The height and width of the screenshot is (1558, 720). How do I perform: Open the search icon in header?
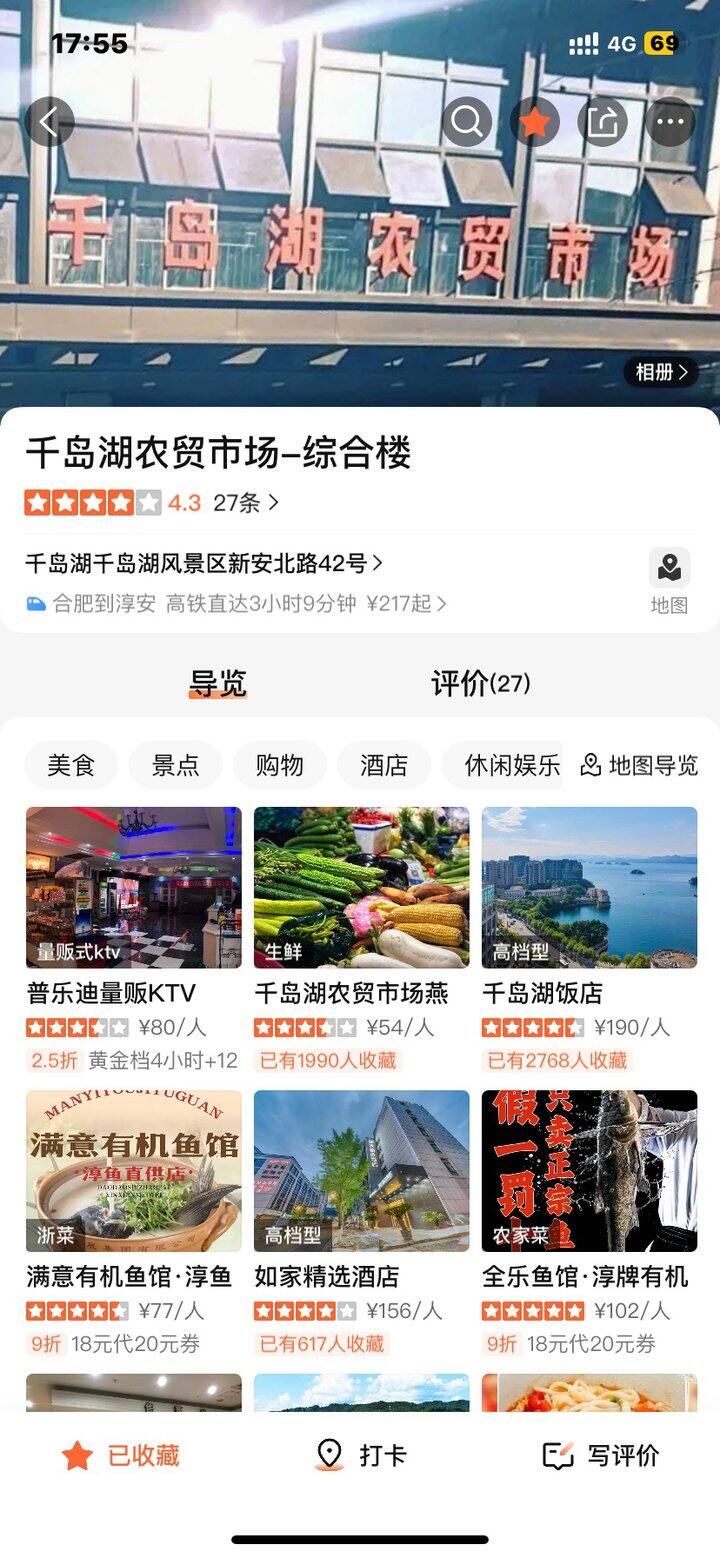tap(466, 122)
